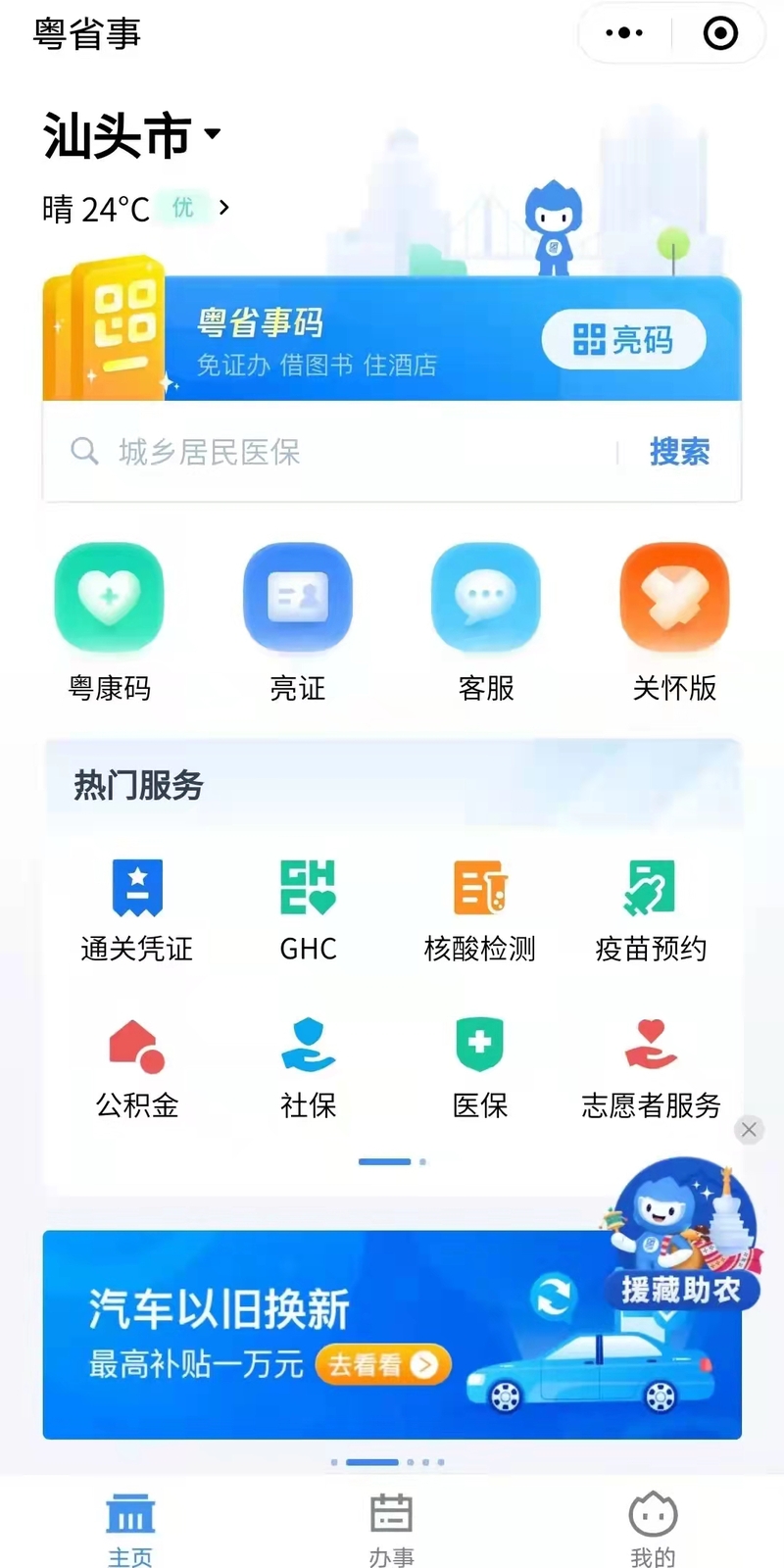Screen dimensions: 784x1568
Task: Close the mini program via target icon
Action: [x=720, y=33]
